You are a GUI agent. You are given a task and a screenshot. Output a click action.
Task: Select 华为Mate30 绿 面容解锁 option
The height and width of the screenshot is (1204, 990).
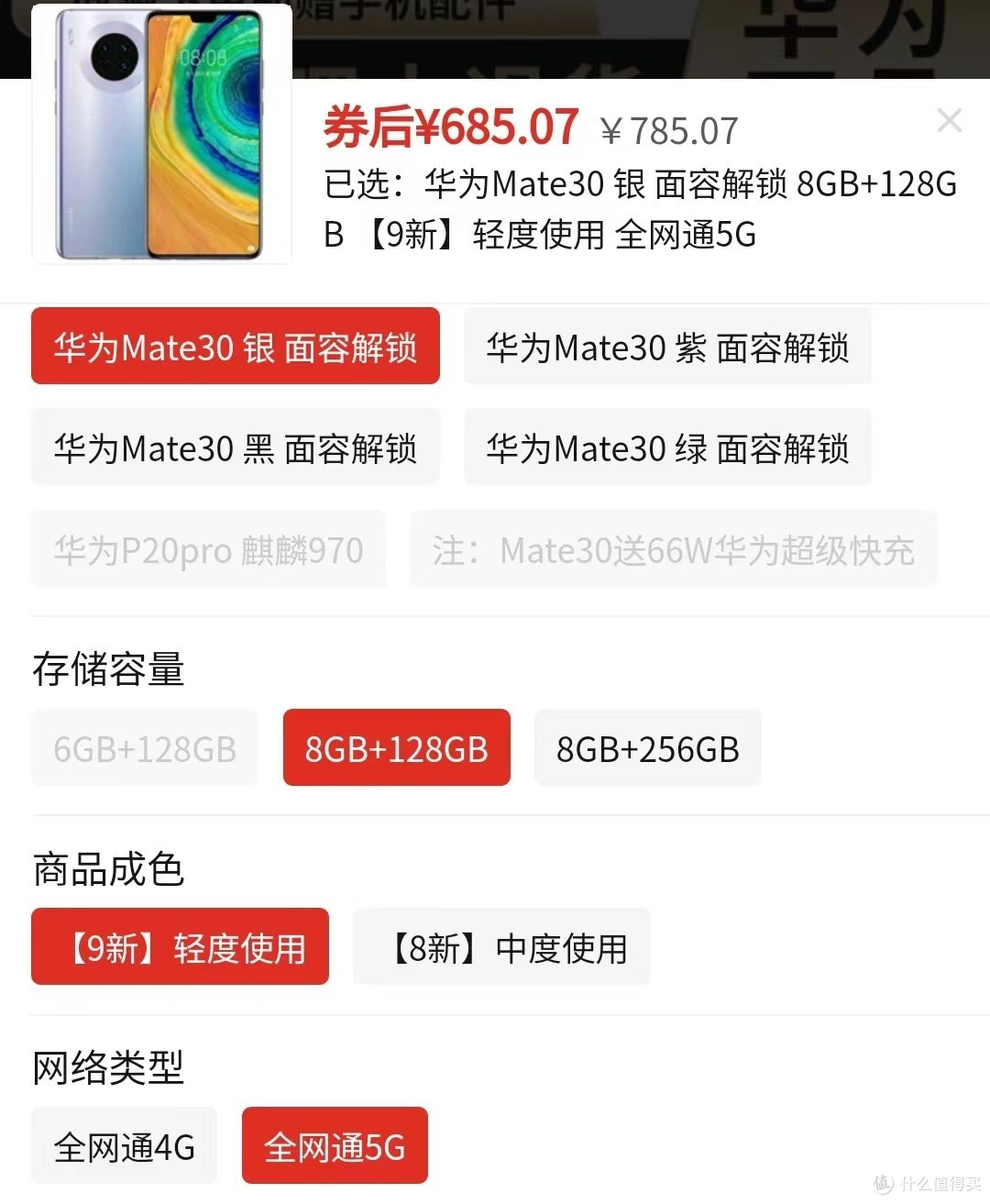667,447
